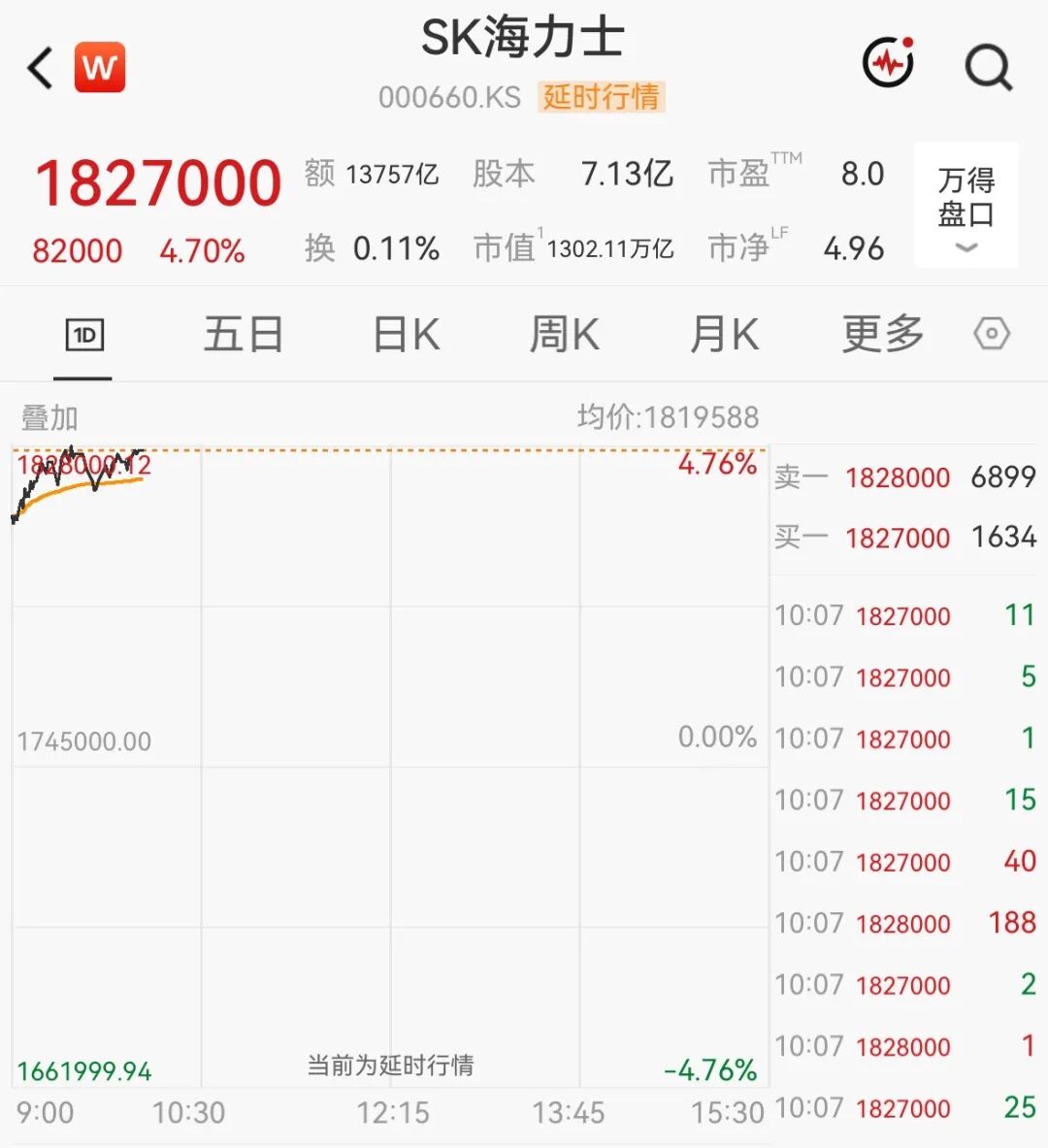Select the 1D intraday chart tab

coord(84,336)
